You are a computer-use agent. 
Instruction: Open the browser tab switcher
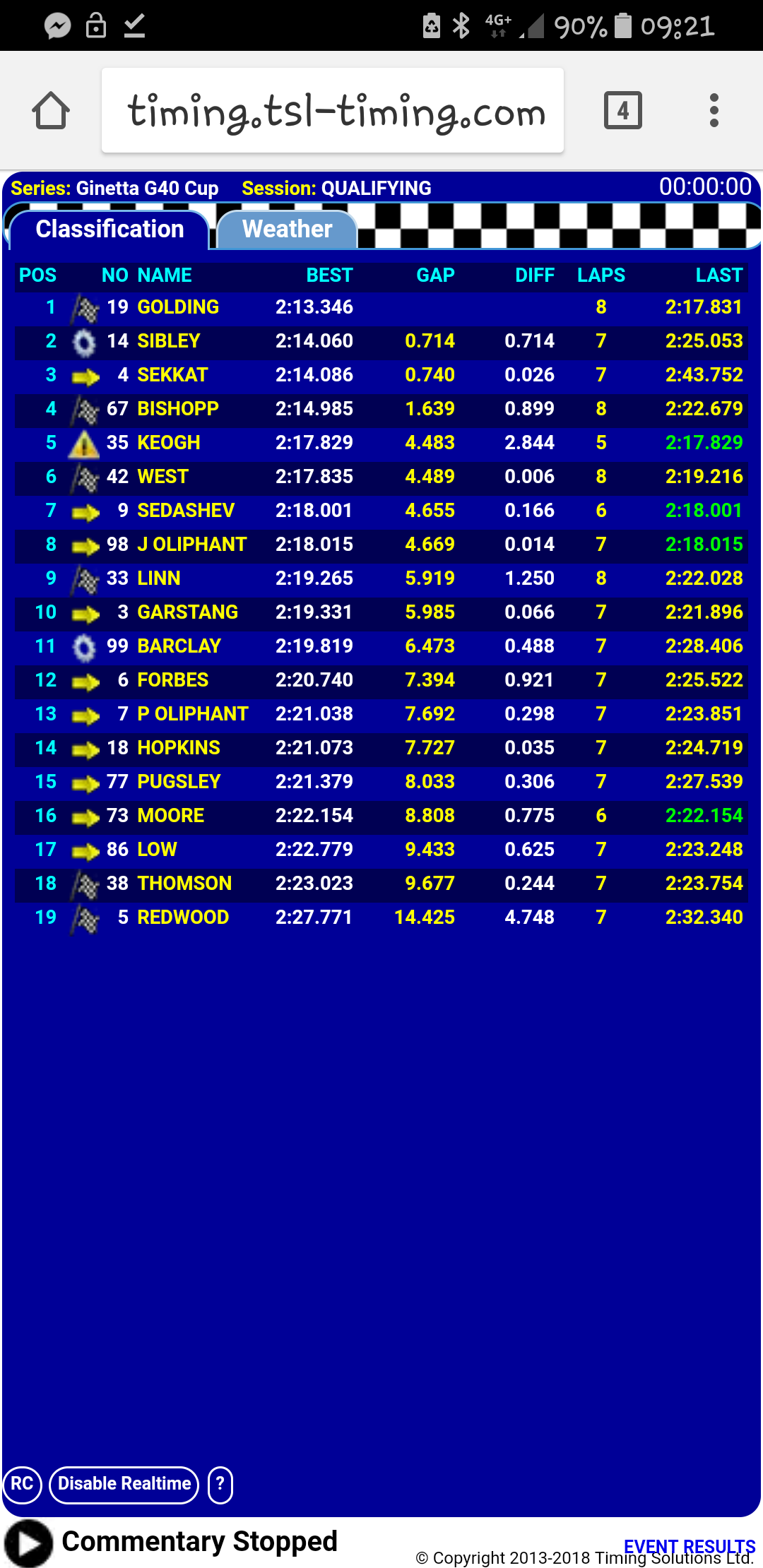coord(623,110)
